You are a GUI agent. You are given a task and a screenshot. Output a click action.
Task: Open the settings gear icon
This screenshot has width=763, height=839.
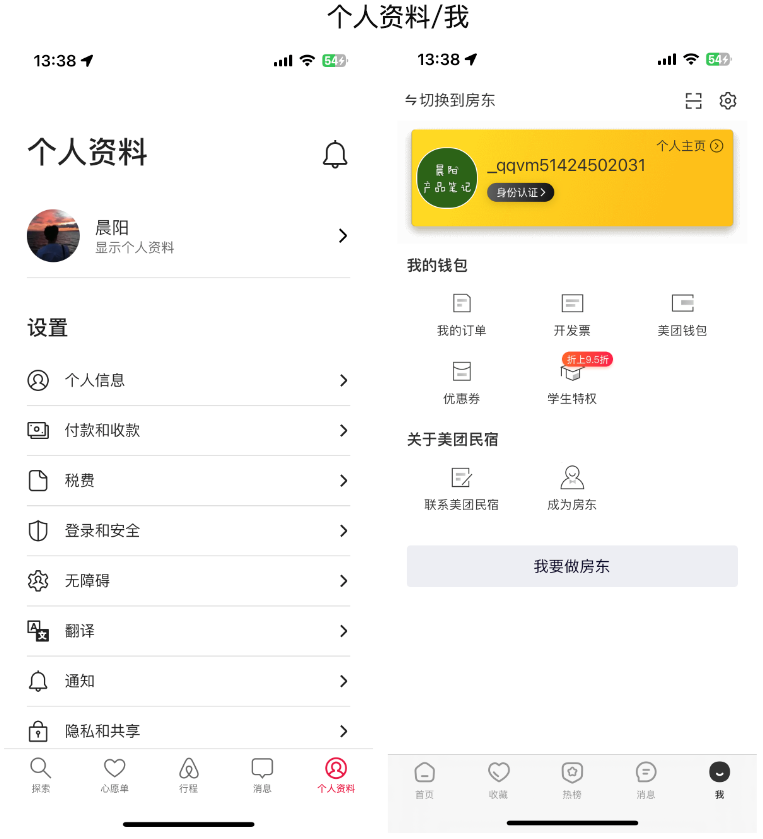pyautogui.click(x=728, y=100)
